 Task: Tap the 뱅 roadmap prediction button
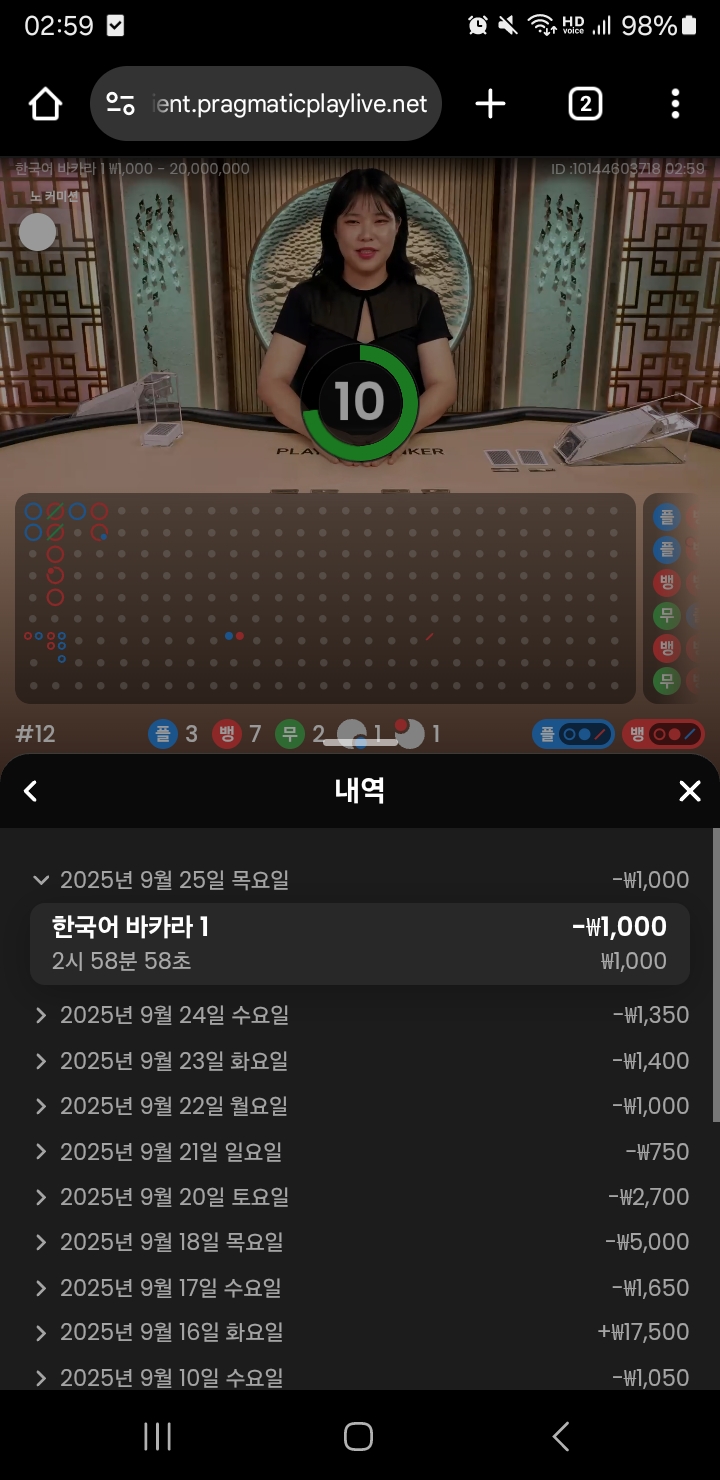[x=663, y=734]
